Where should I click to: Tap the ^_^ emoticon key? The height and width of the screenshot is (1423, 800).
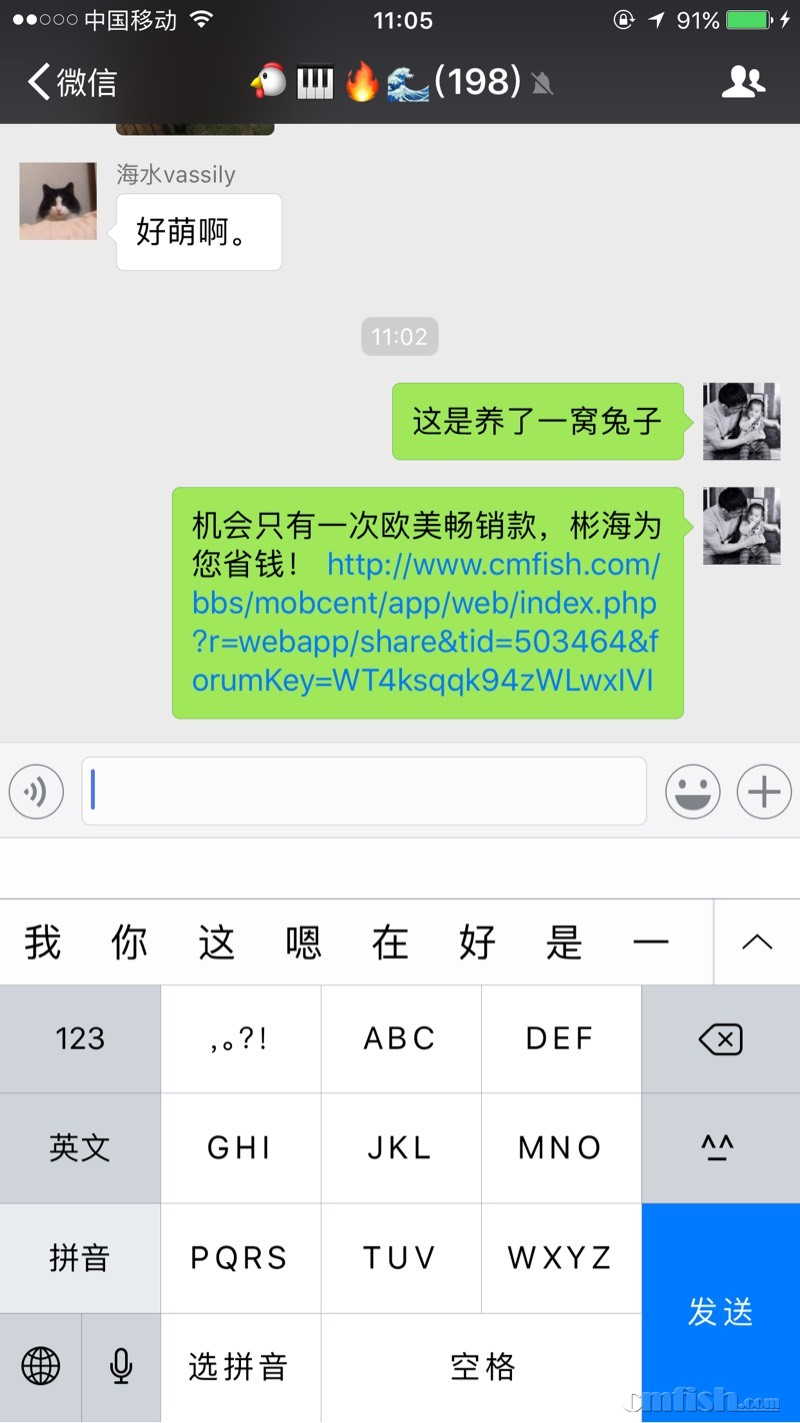(x=720, y=1147)
